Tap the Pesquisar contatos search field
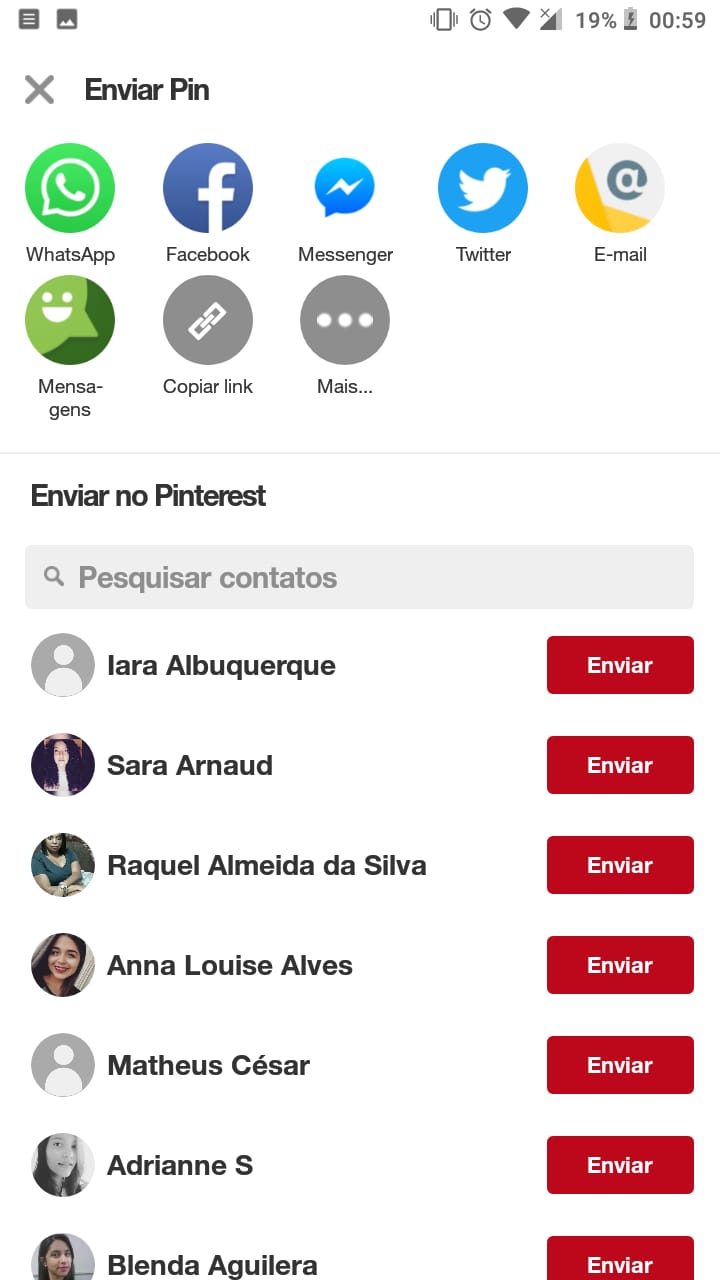 (359, 577)
